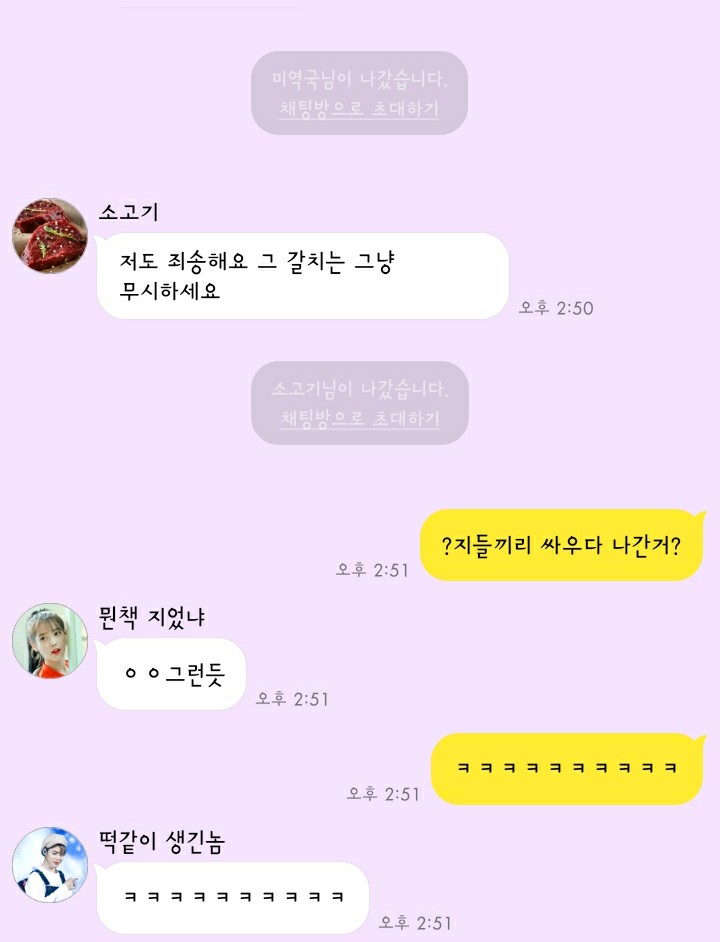This screenshot has width=720, height=942.
Task: View profile of 뭔책 지었냐
Action: [x=49, y=641]
